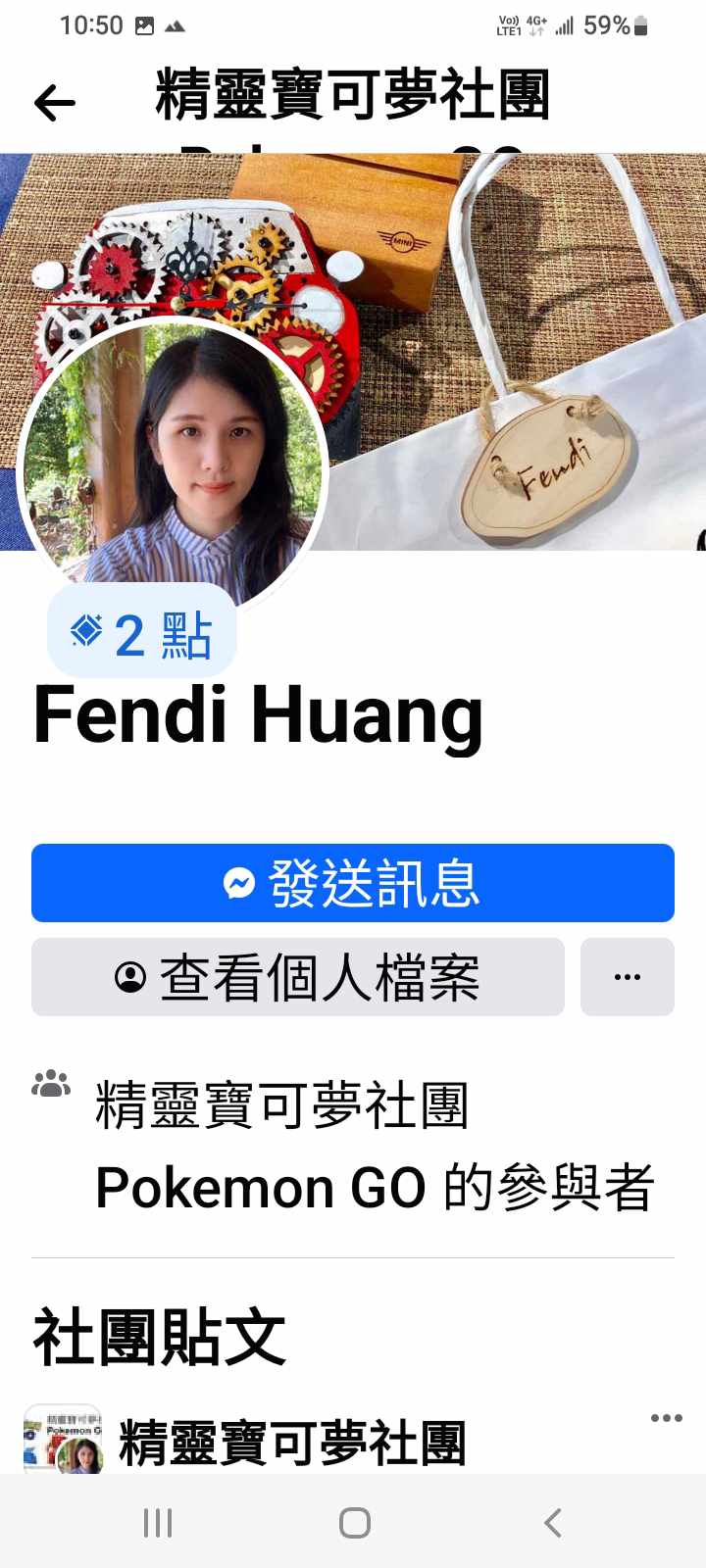The image size is (706, 1568).
Task: Open the three-dot menu beside 查看個人檔案
Action: pyautogui.click(x=628, y=977)
